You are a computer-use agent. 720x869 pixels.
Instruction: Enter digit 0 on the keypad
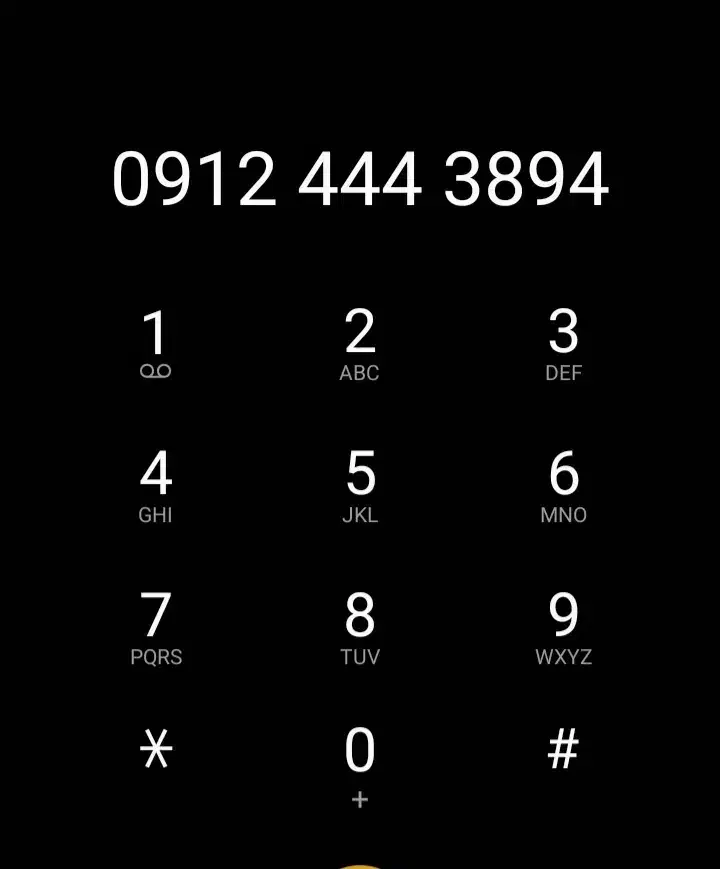pyautogui.click(x=360, y=768)
